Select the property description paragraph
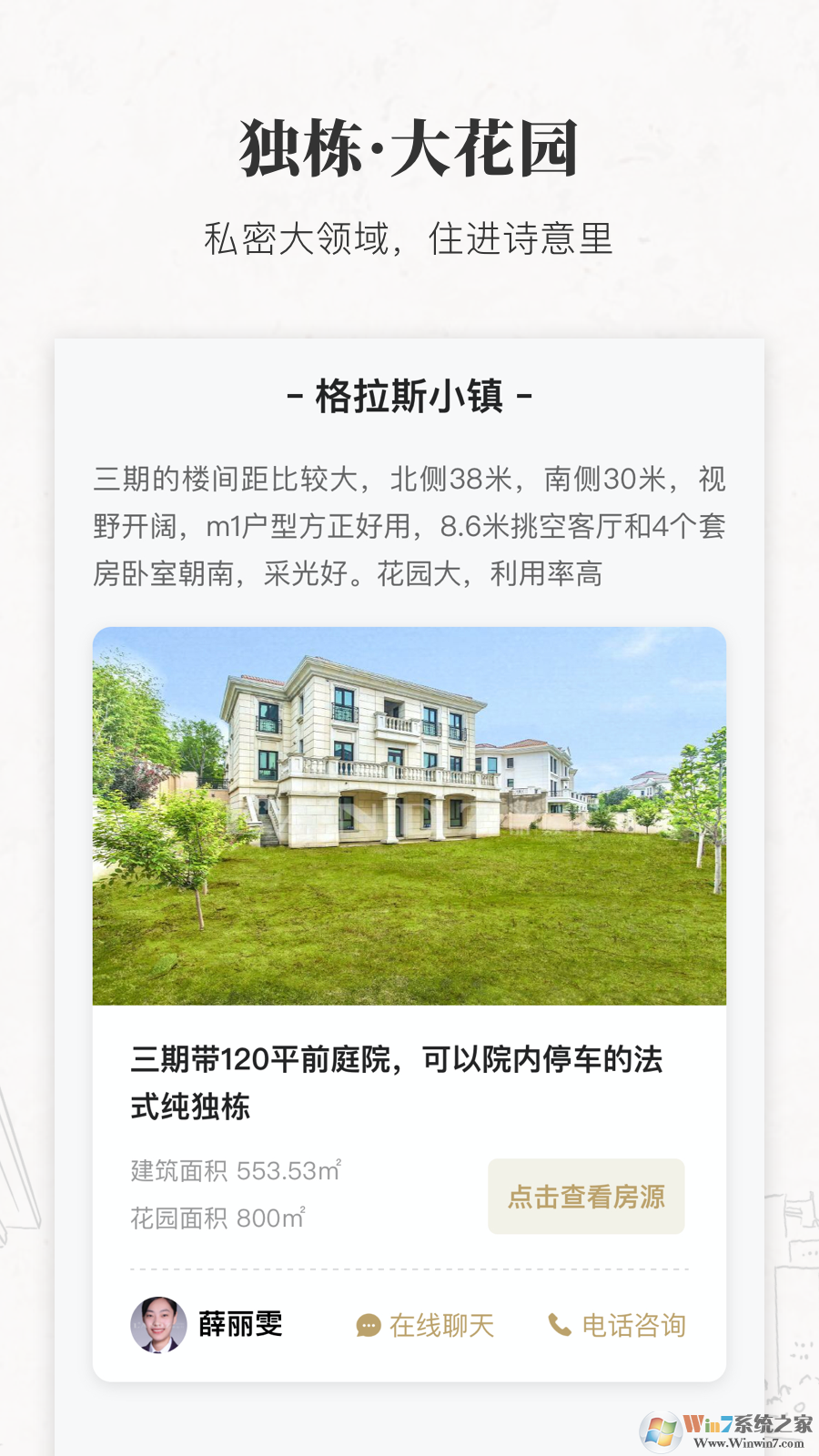819x1456 pixels. [408, 525]
